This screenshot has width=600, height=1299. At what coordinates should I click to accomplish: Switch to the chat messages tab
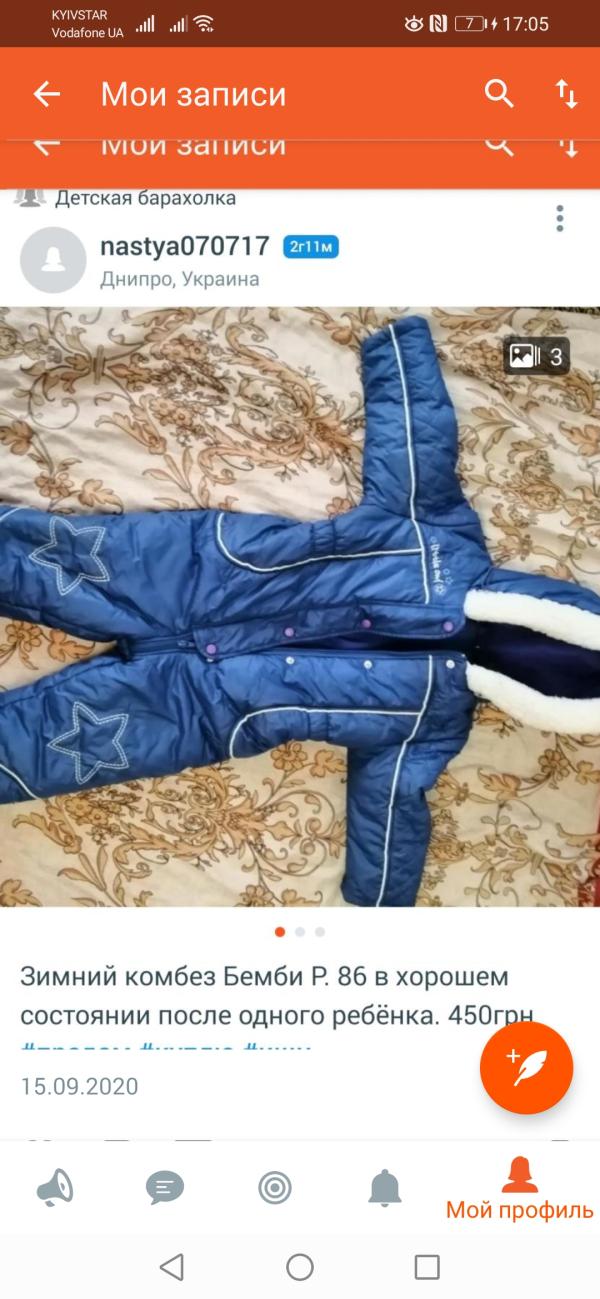(165, 1188)
